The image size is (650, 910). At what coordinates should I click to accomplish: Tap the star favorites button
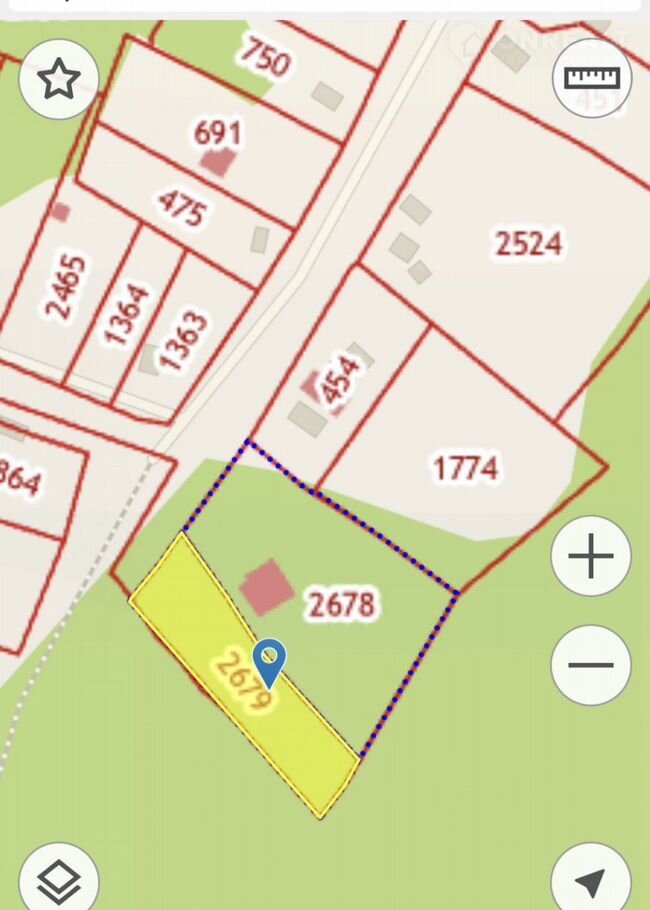point(58,79)
